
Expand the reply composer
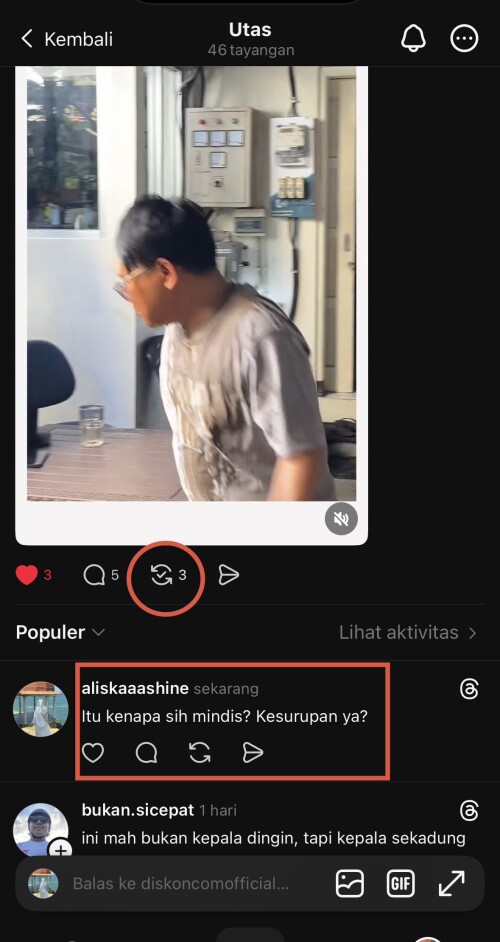(451, 884)
